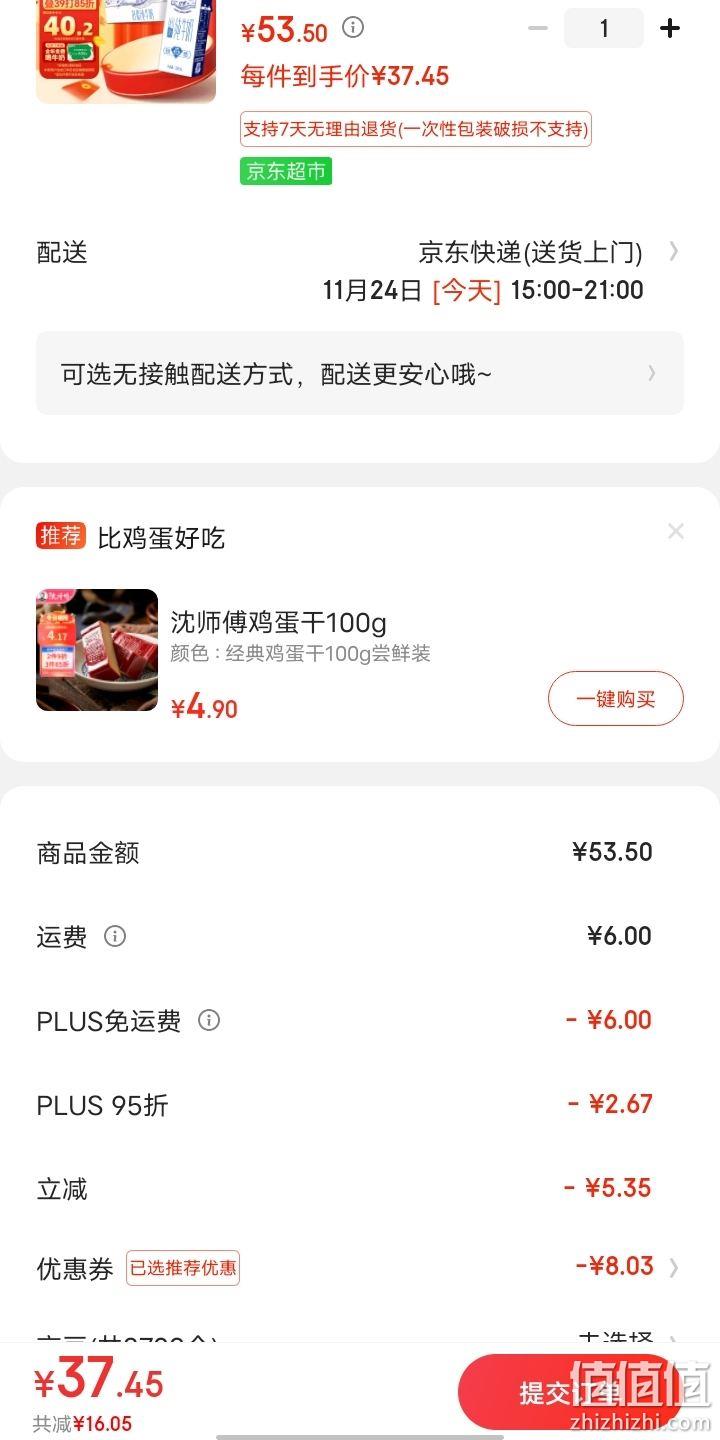This screenshot has width=720, height=1440.
Task: Open 无接触配送方式 selection banner
Action: 360,373
